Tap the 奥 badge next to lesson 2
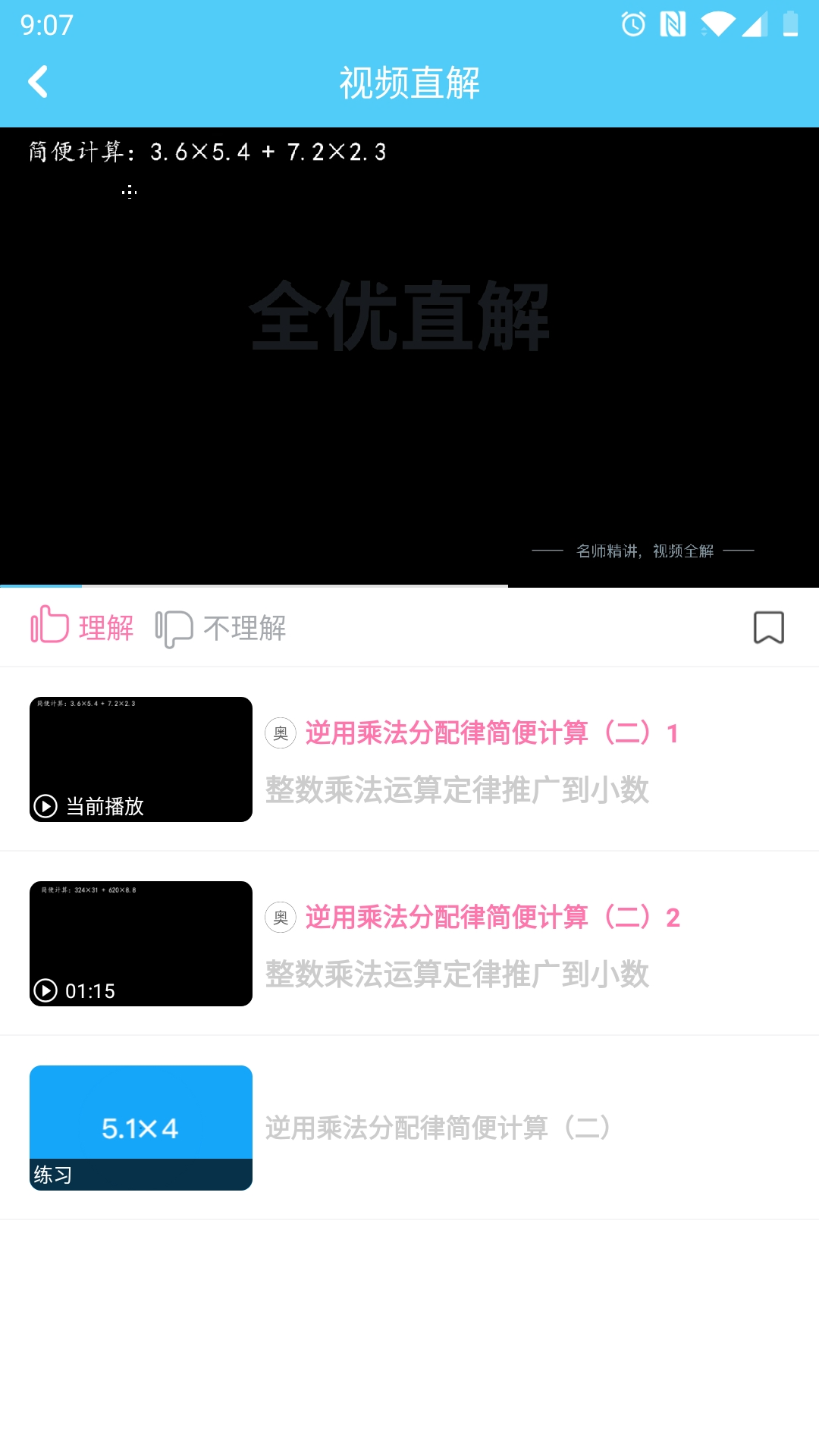The height and width of the screenshot is (1456, 819). (280, 918)
